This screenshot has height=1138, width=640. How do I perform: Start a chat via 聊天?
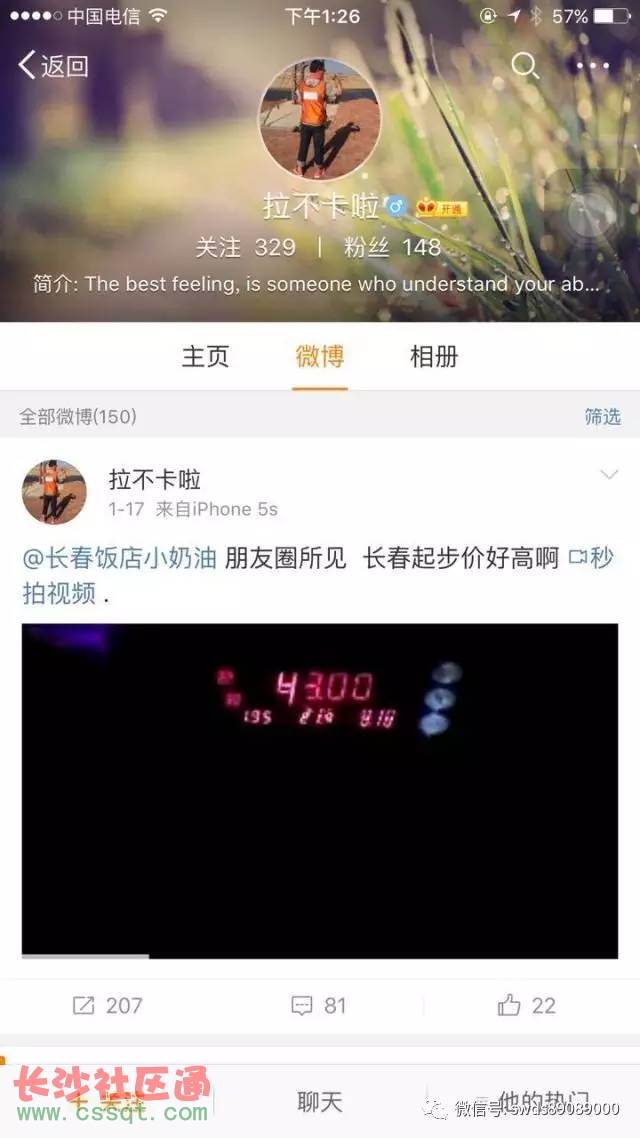(320, 1102)
